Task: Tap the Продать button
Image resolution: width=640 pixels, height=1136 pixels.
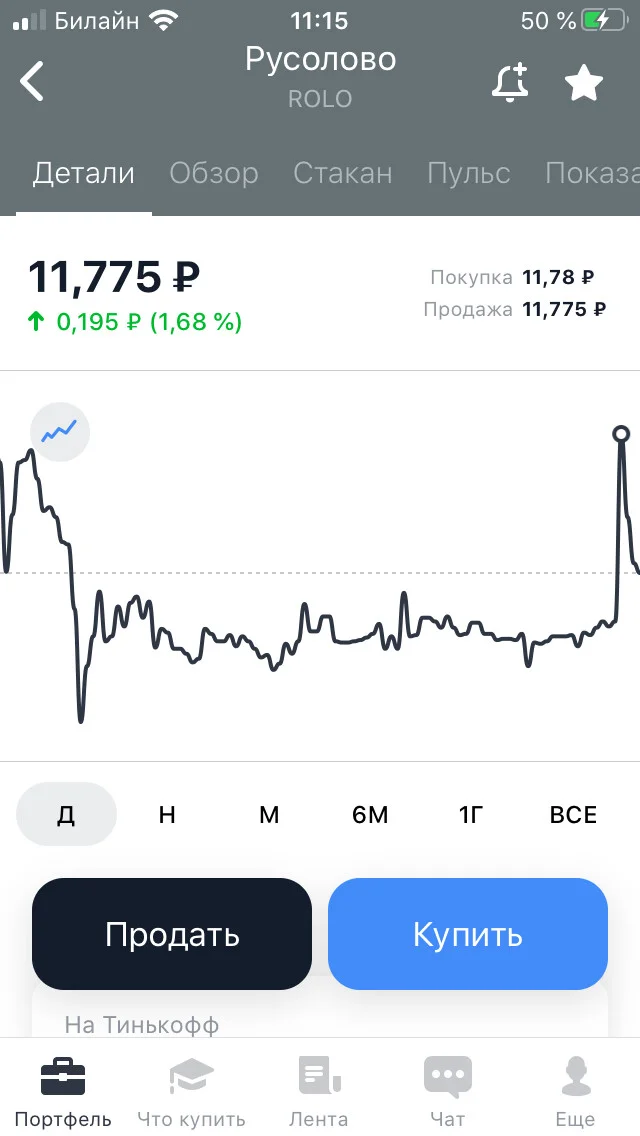Action: pyautogui.click(x=172, y=934)
